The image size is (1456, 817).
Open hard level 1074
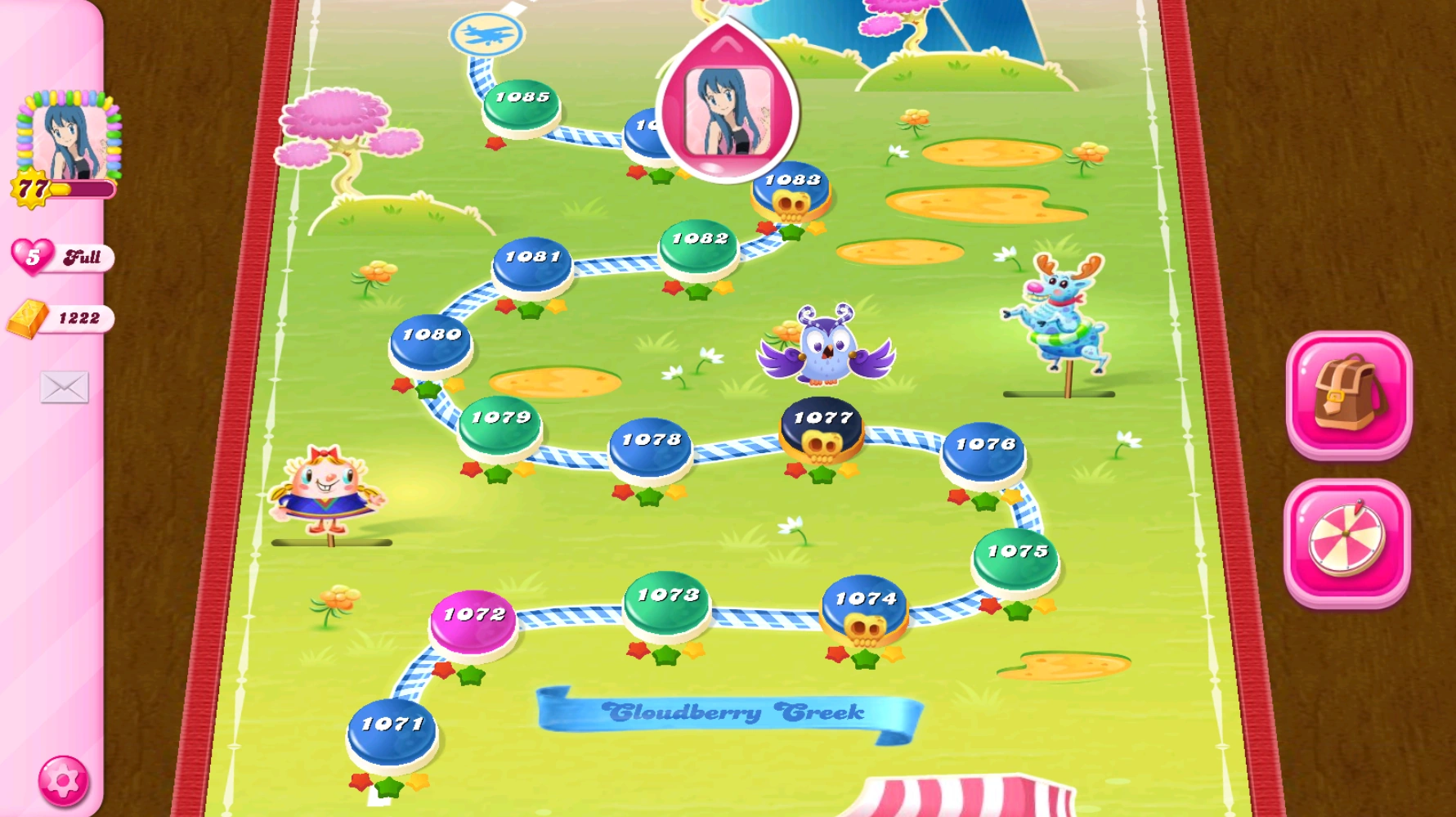865,607
